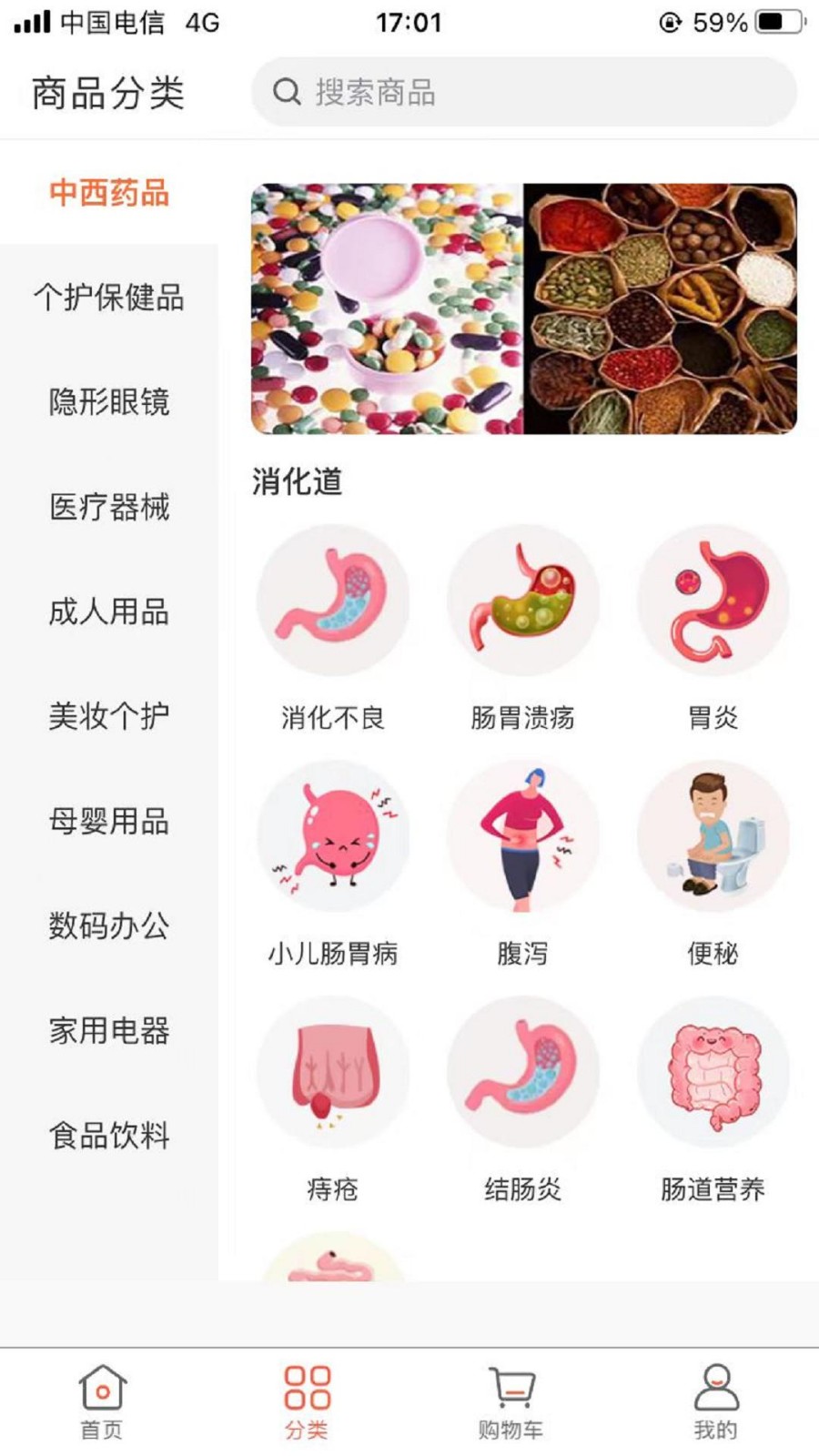Image resolution: width=819 pixels, height=1456 pixels.
Task: Select the 小儿肠胃病 children's stomach icon
Action: click(333, 838)
